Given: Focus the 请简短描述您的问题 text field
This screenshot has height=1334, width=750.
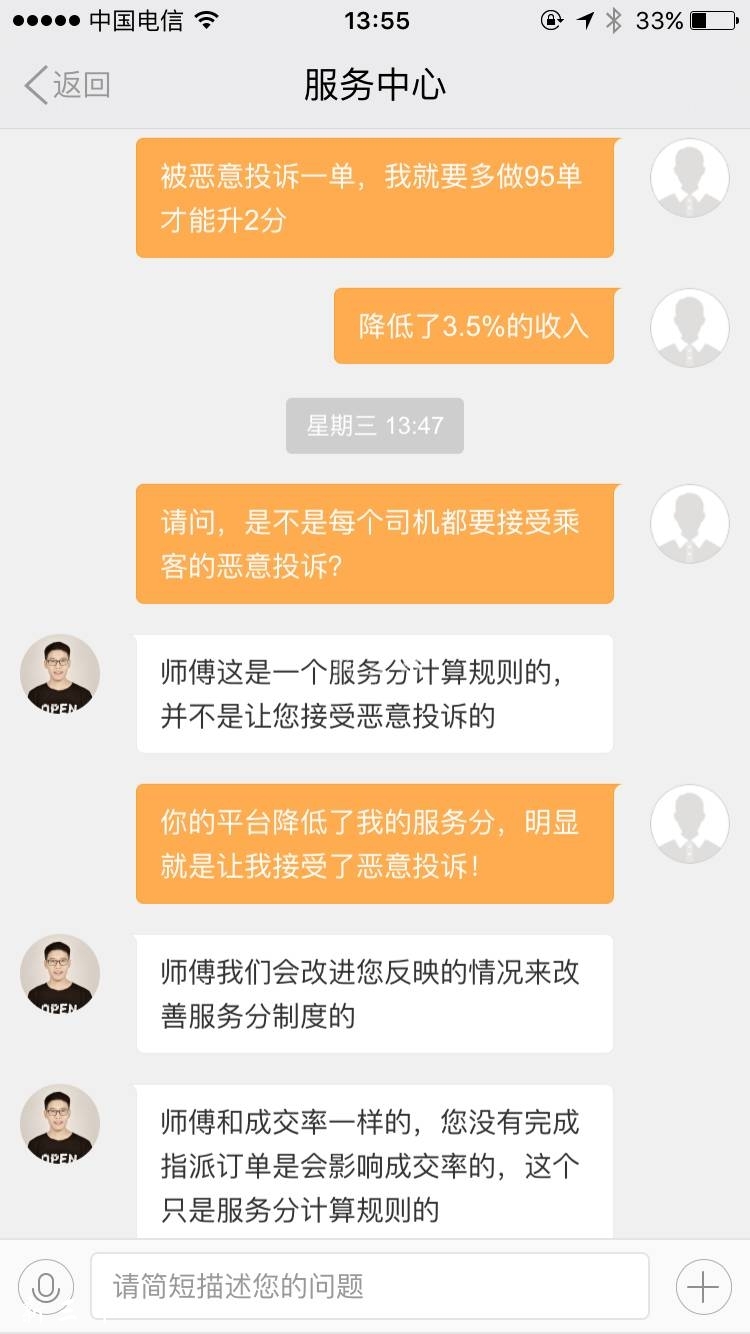Looking at the screenshot, I should point(370,1286).
